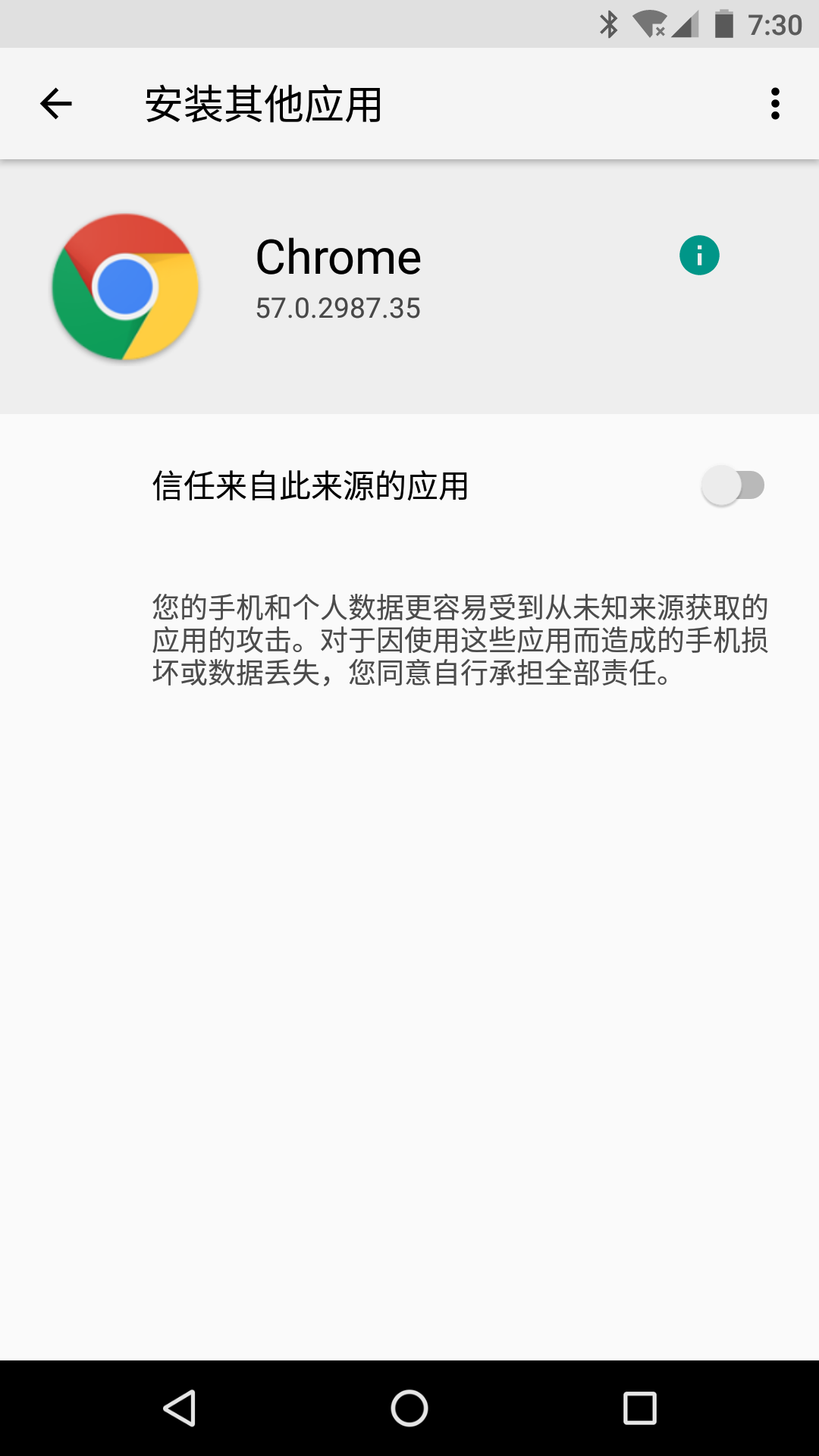Tap the system home button
Viewport: 819px width, 1456px height.
point(409,1408)
